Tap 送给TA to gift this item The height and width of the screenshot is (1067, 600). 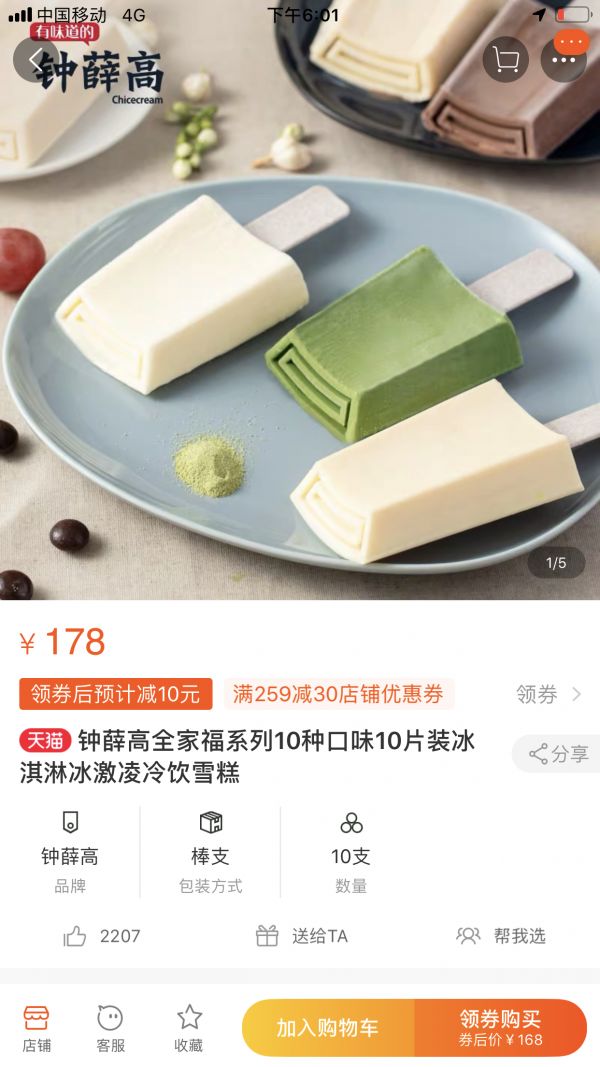[302, 936]
